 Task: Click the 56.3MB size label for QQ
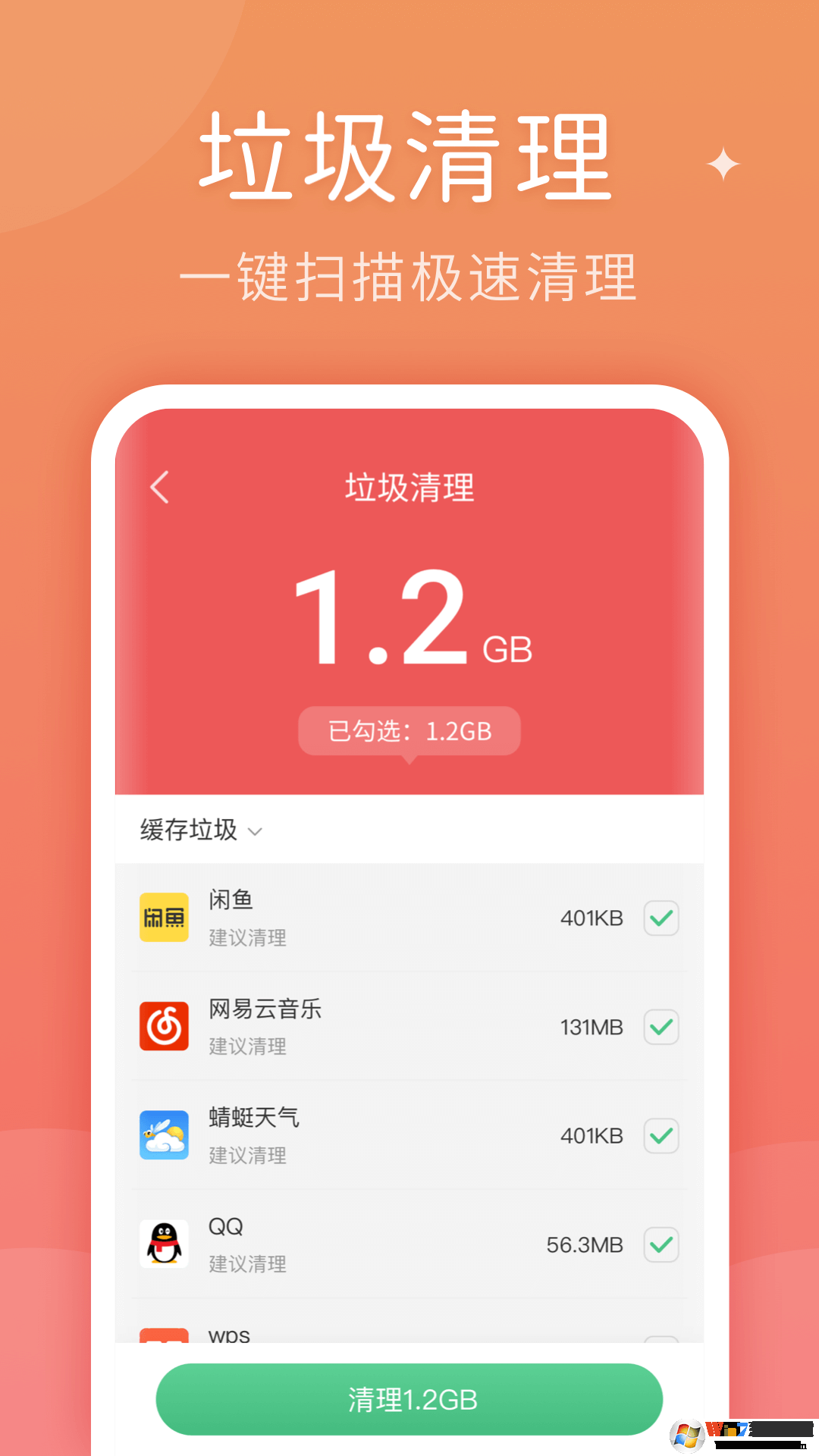click(x=583, y=1244)
